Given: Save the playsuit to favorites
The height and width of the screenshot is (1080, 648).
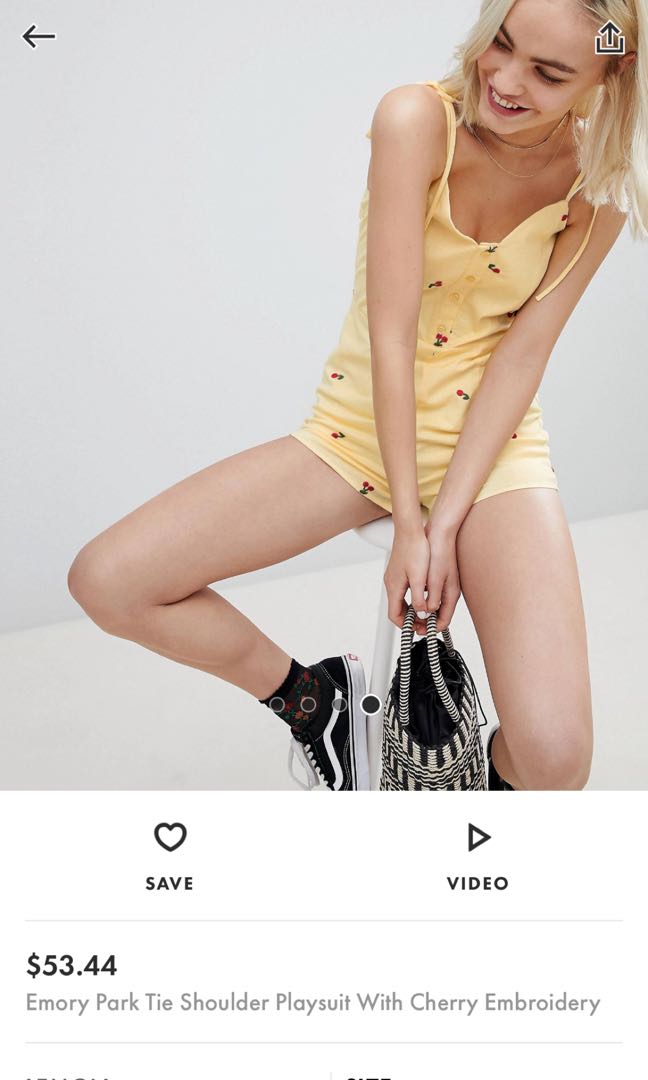Looking at the screenshot, I should point(169,855).
